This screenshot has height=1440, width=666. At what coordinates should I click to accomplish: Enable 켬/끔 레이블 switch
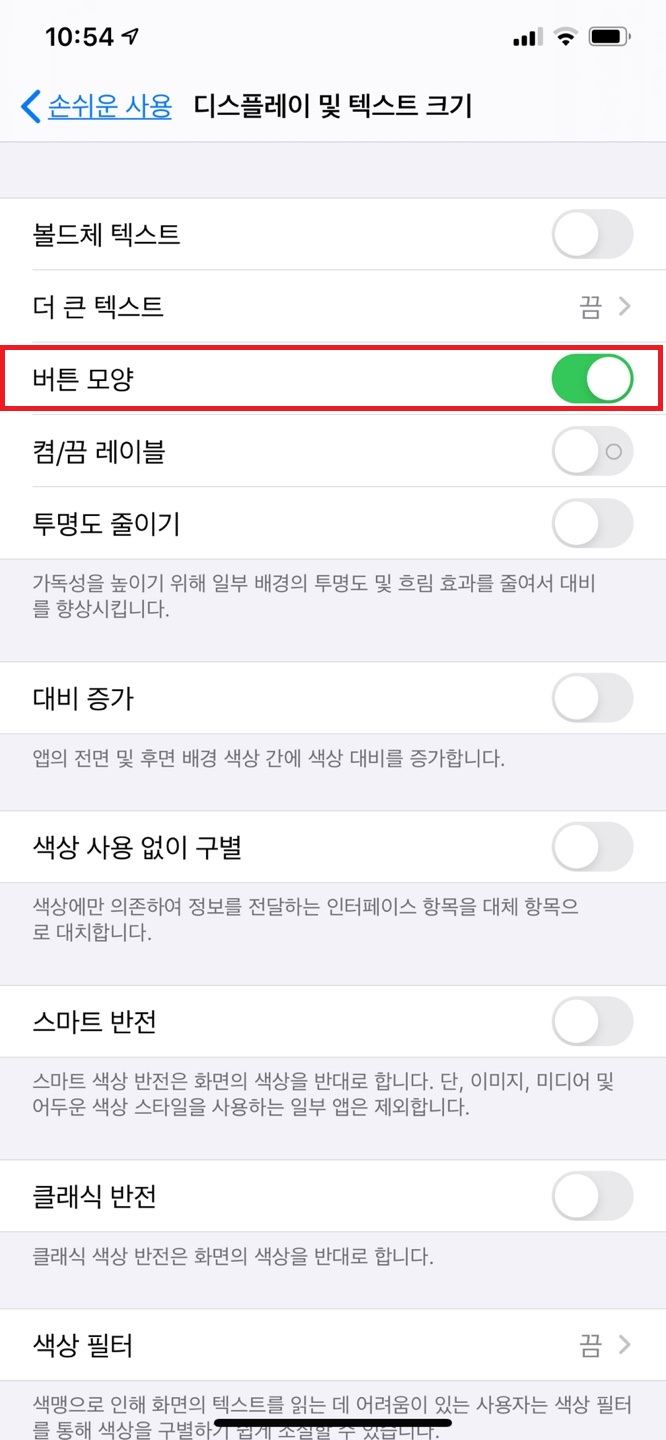click(x=592, y=452)
